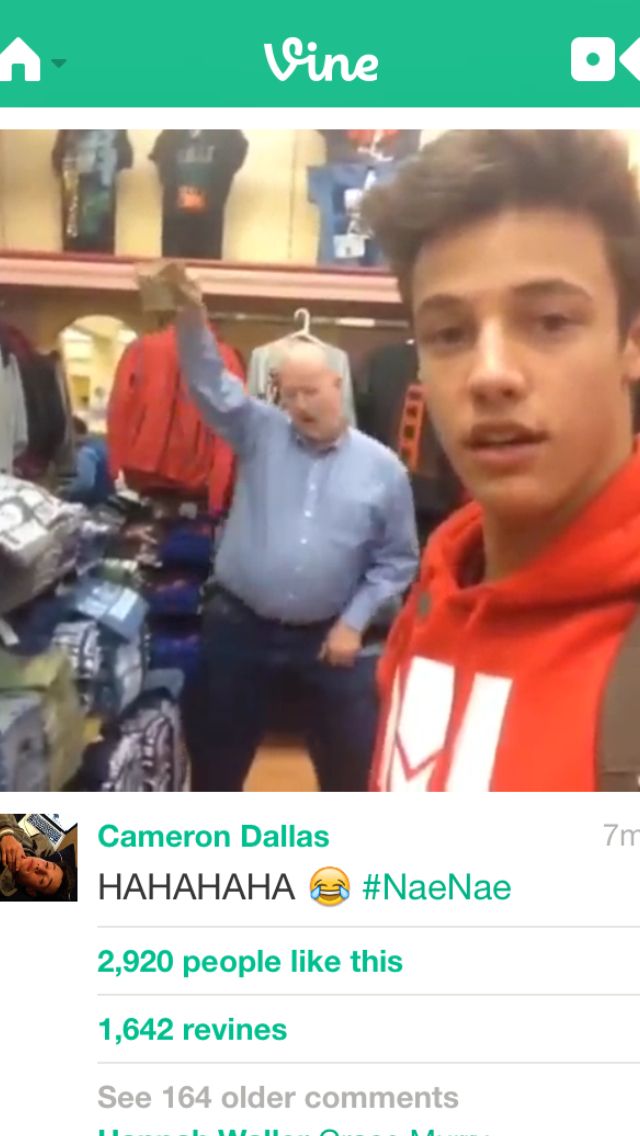This screenshot has height=1136, width=640.
Task: View the 1,642 revines list
Action: (192, 1029)
